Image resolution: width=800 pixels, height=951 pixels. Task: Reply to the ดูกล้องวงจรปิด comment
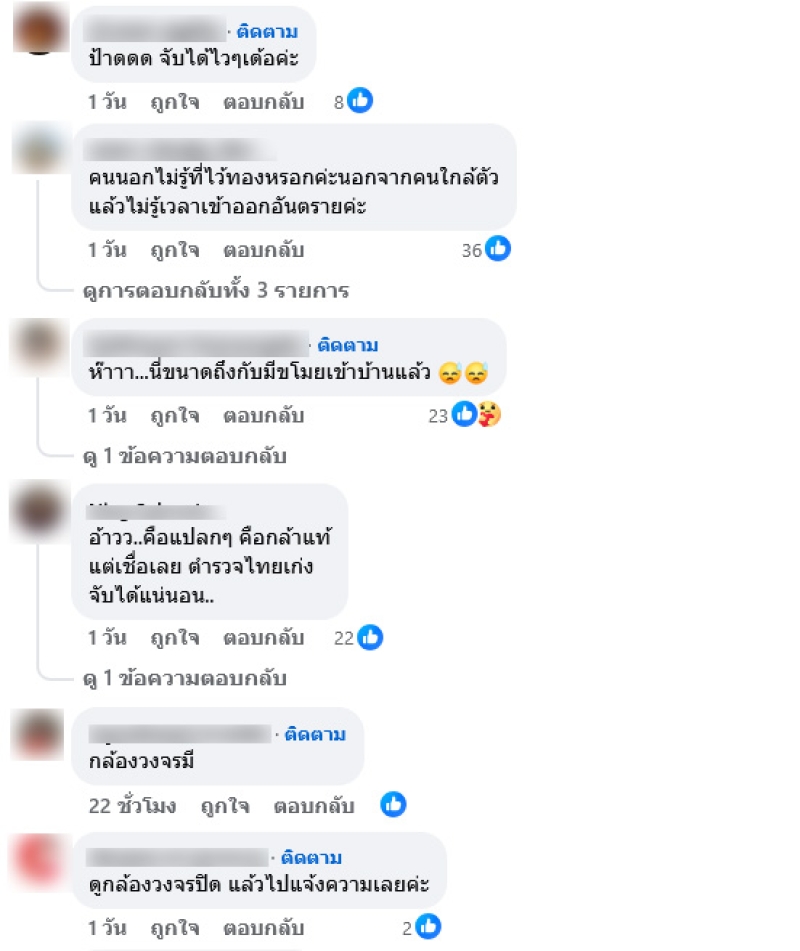(x=263, y=928)
